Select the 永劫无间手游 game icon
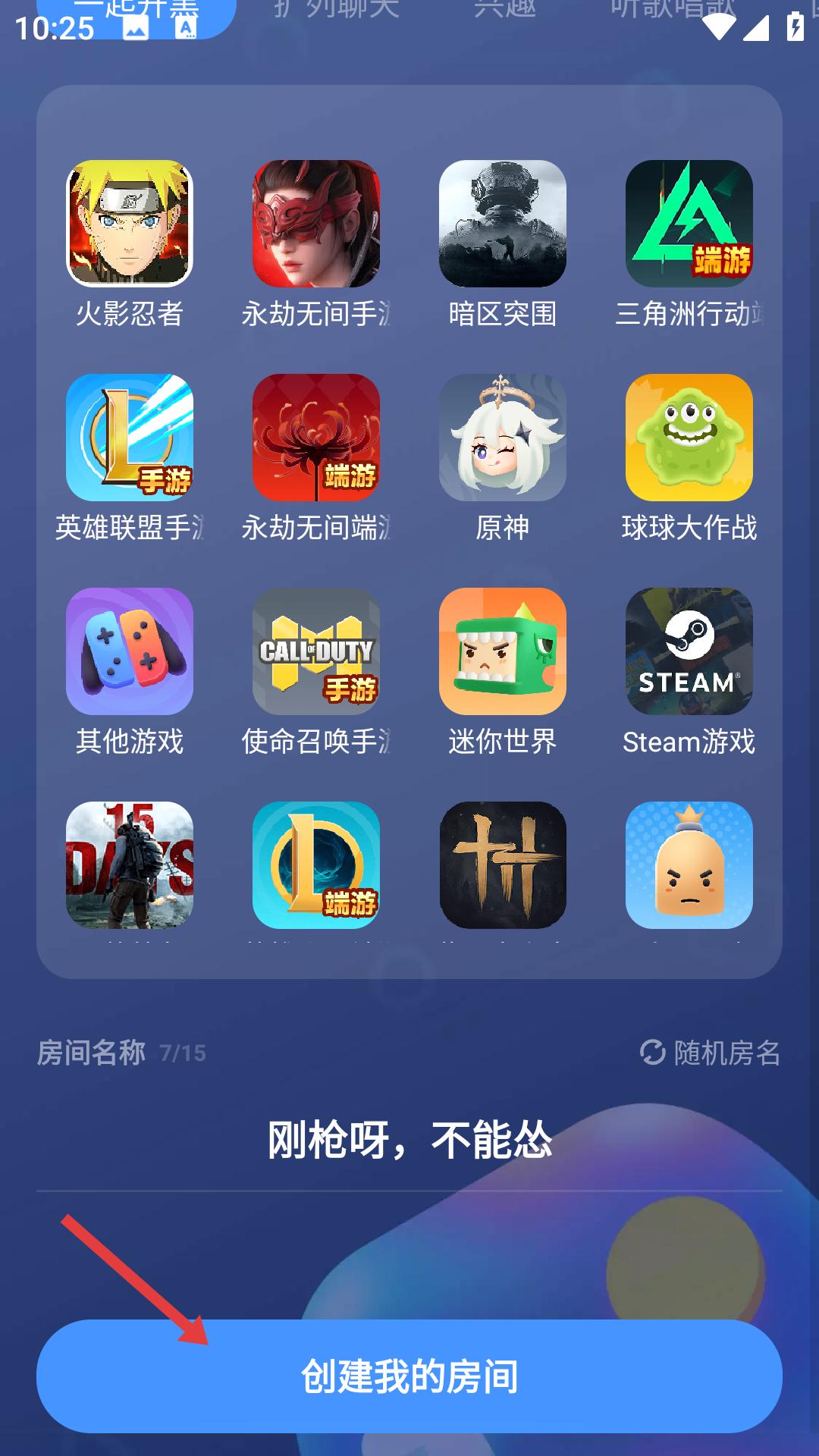The width and height of the screenshot is (819, 1456). coord(315,224)
